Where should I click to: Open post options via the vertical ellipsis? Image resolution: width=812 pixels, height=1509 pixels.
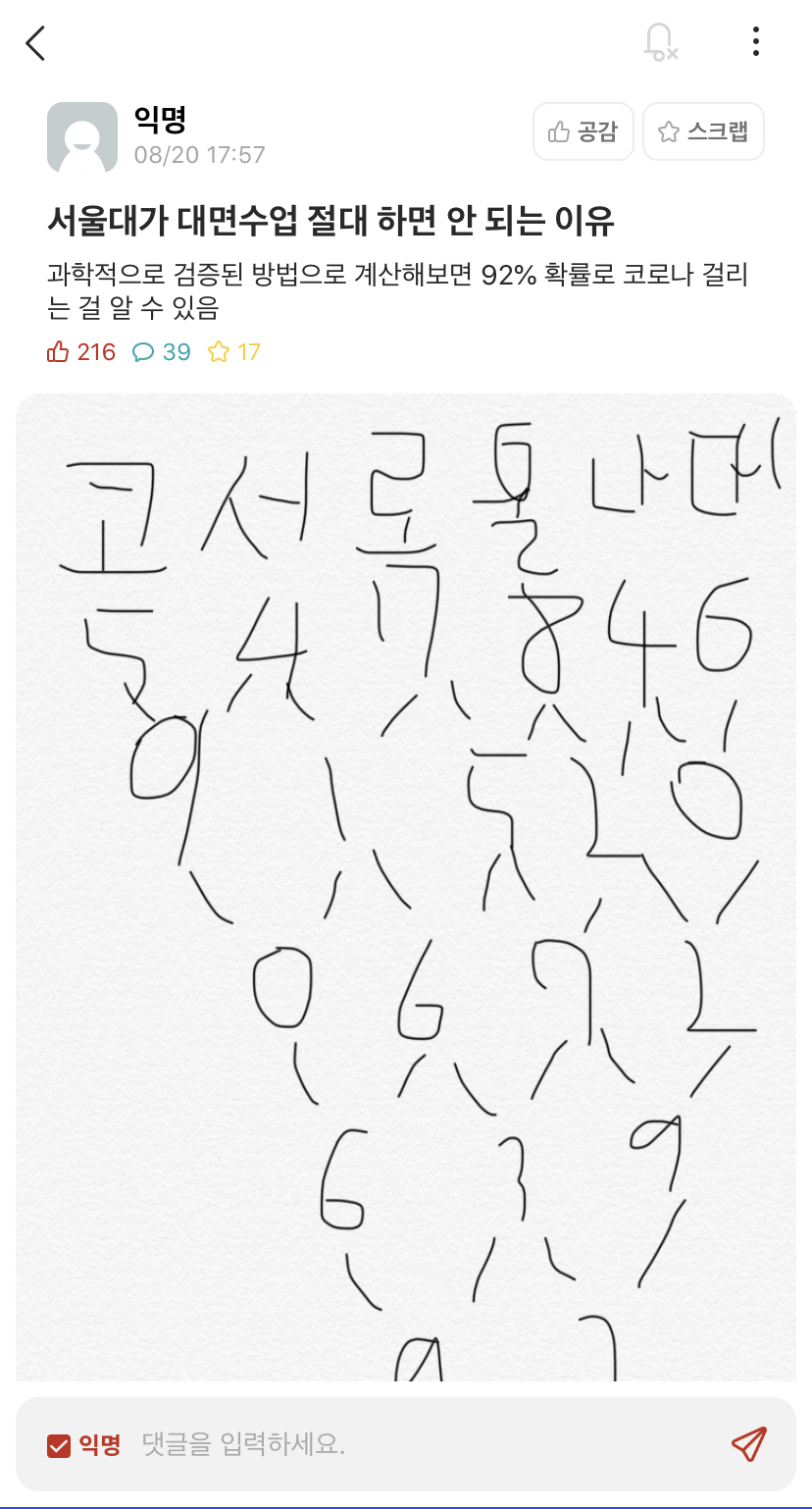pos(755,41)
